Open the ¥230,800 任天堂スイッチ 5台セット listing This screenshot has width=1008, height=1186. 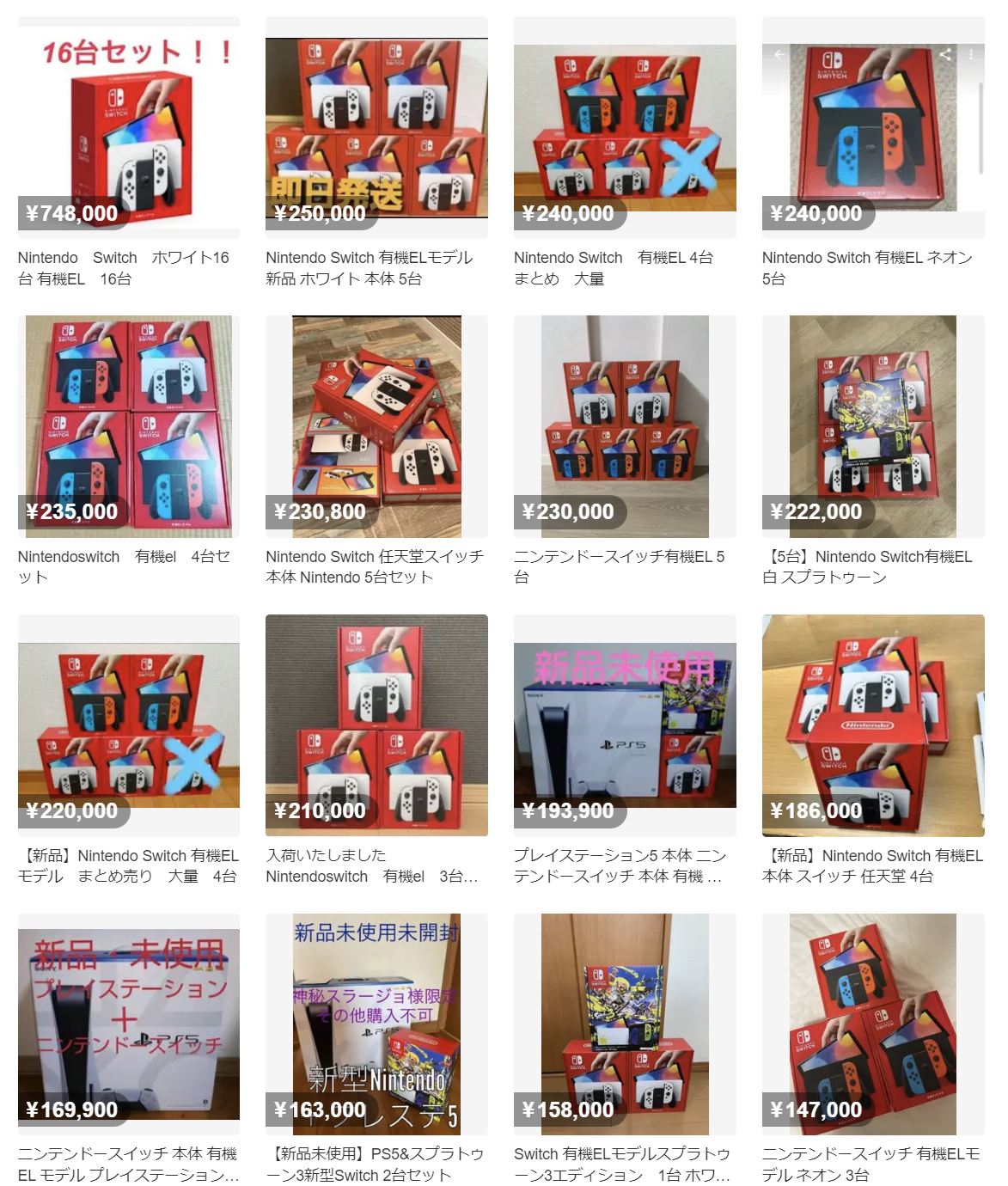[x=376, y=426]
